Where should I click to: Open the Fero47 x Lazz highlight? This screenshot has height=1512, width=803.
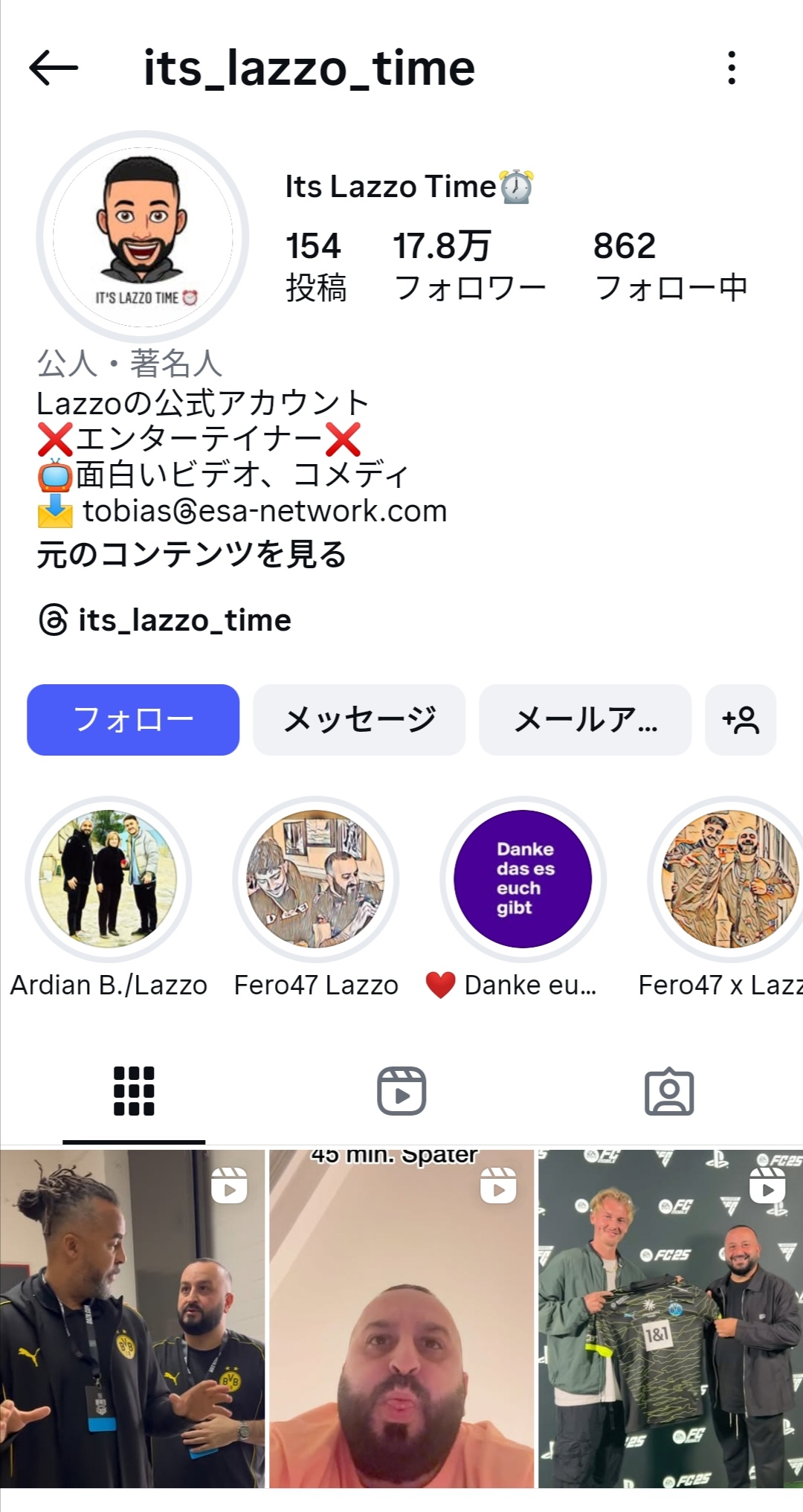tap(730, 879)
